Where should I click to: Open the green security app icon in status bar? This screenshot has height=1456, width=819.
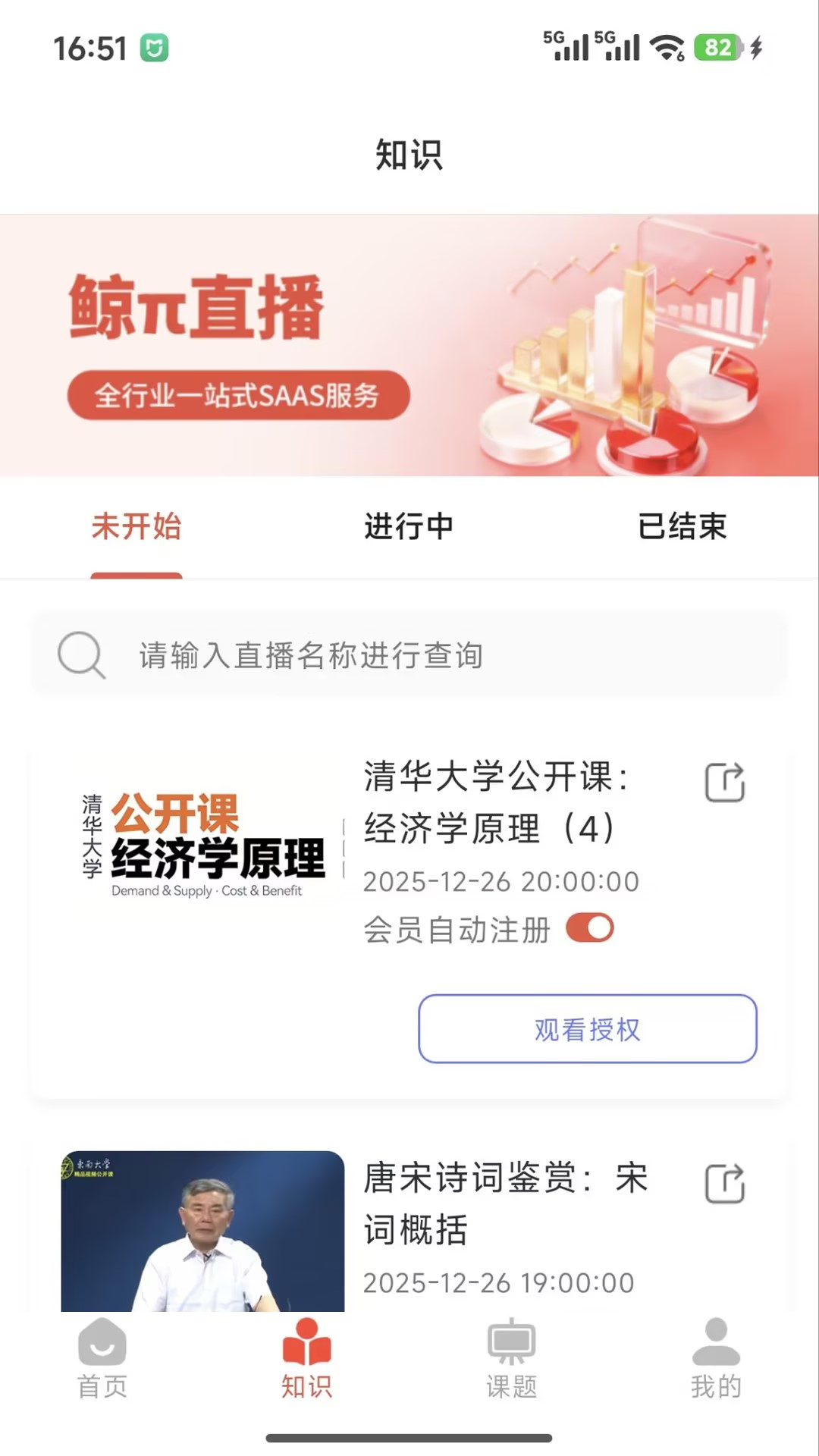click(x=154, y=47)
